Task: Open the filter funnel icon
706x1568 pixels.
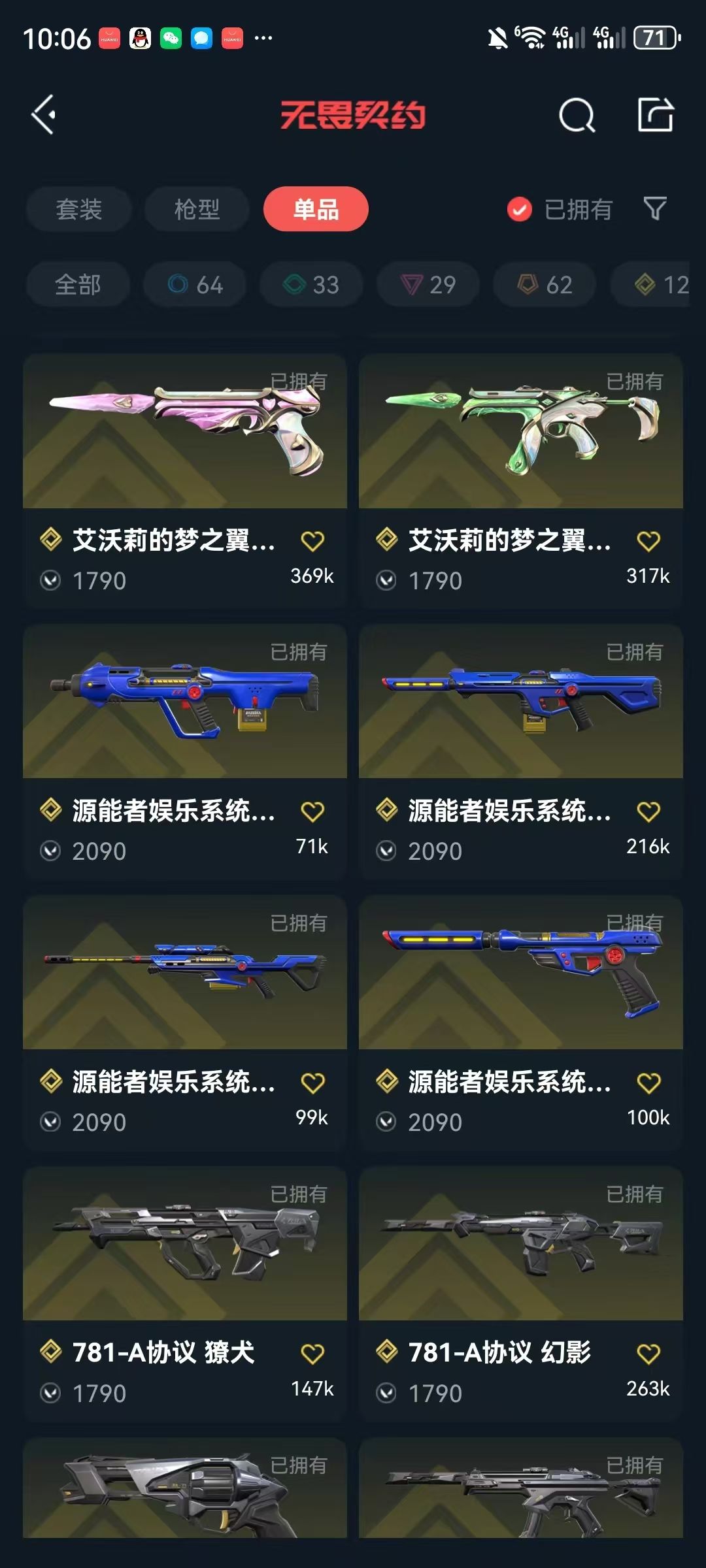Action: click(655, 209)
